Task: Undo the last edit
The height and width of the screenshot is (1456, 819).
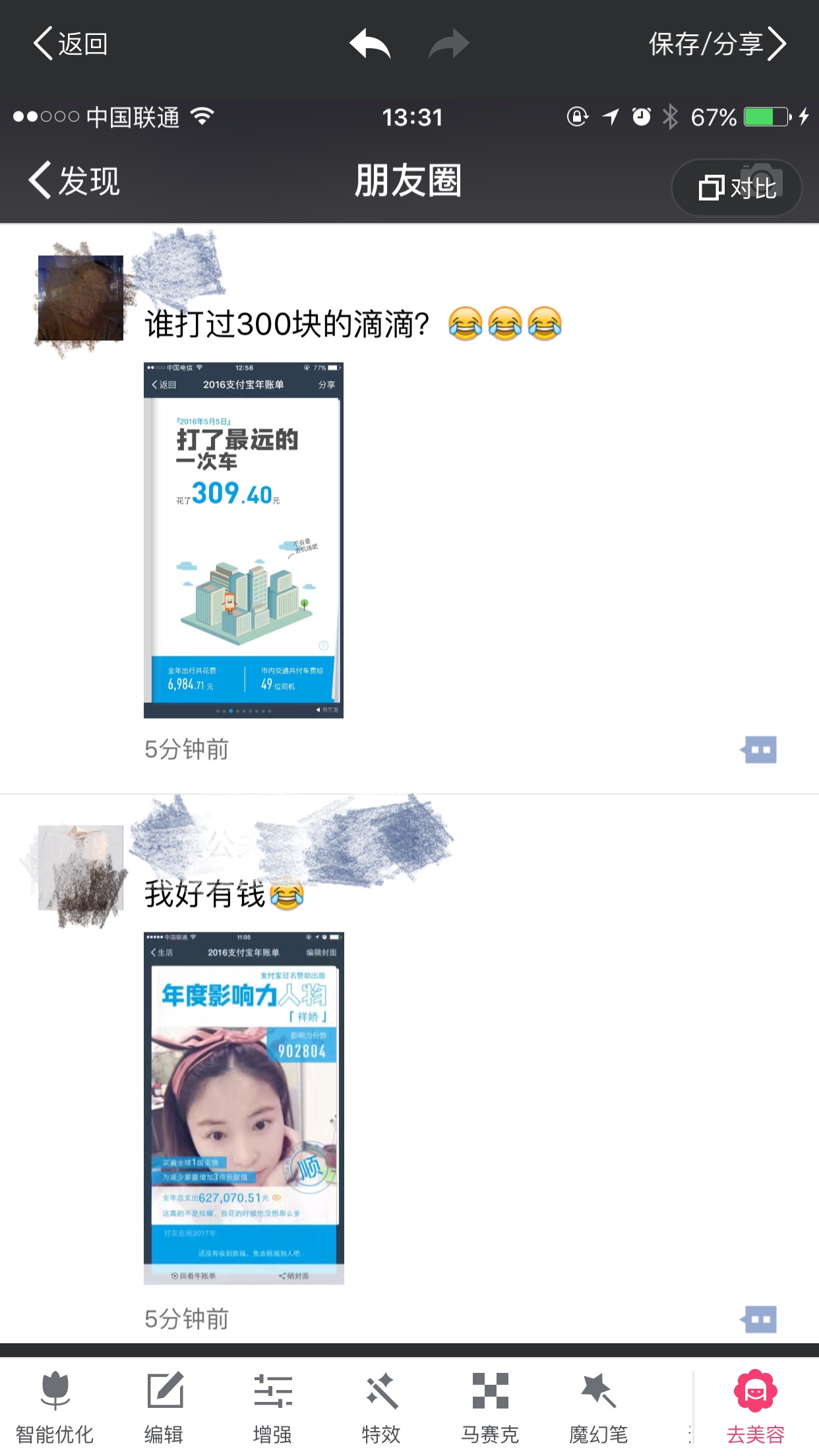Action: click(x=370, y=44)
